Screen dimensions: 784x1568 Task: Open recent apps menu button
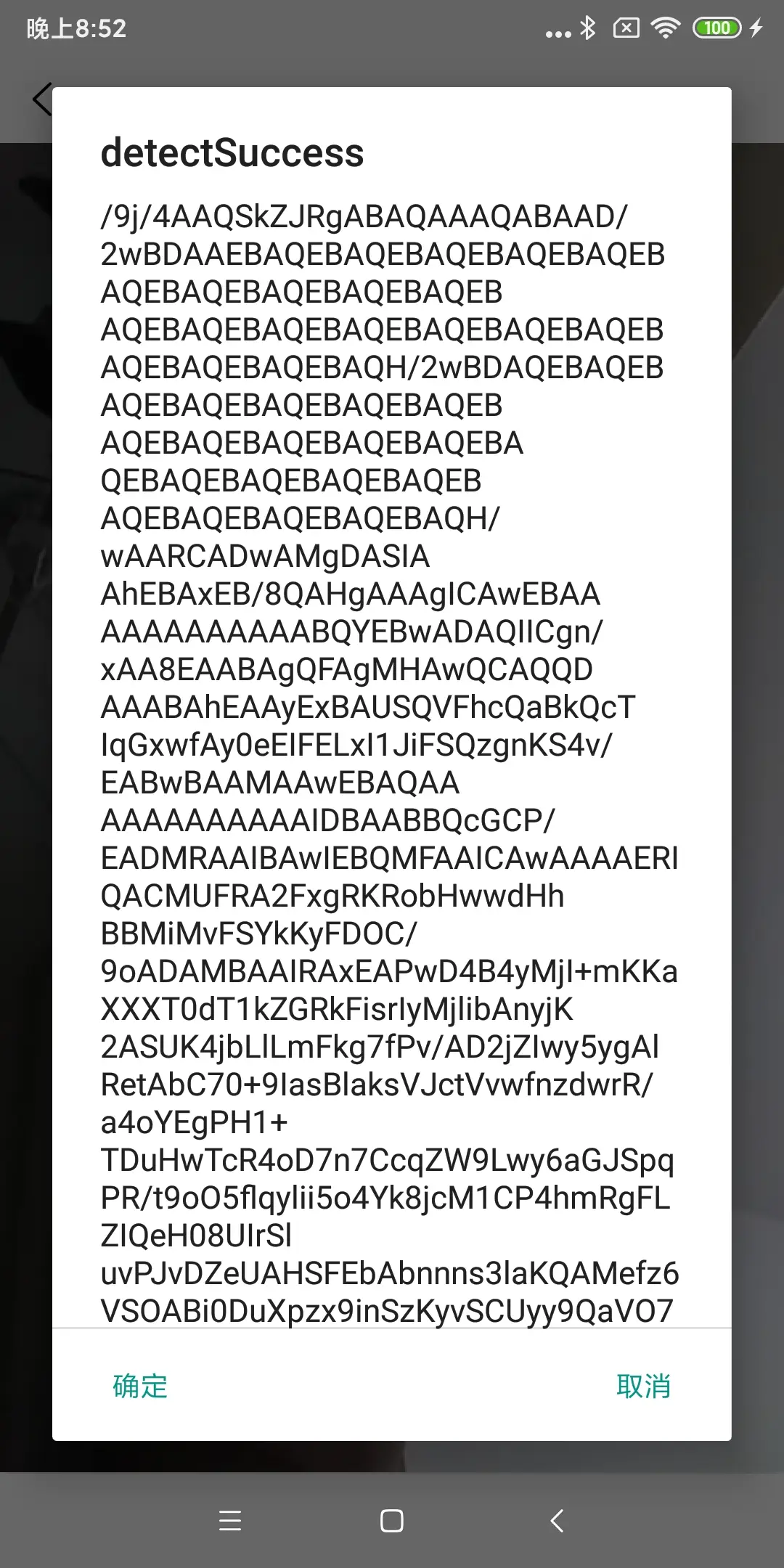229,1520
